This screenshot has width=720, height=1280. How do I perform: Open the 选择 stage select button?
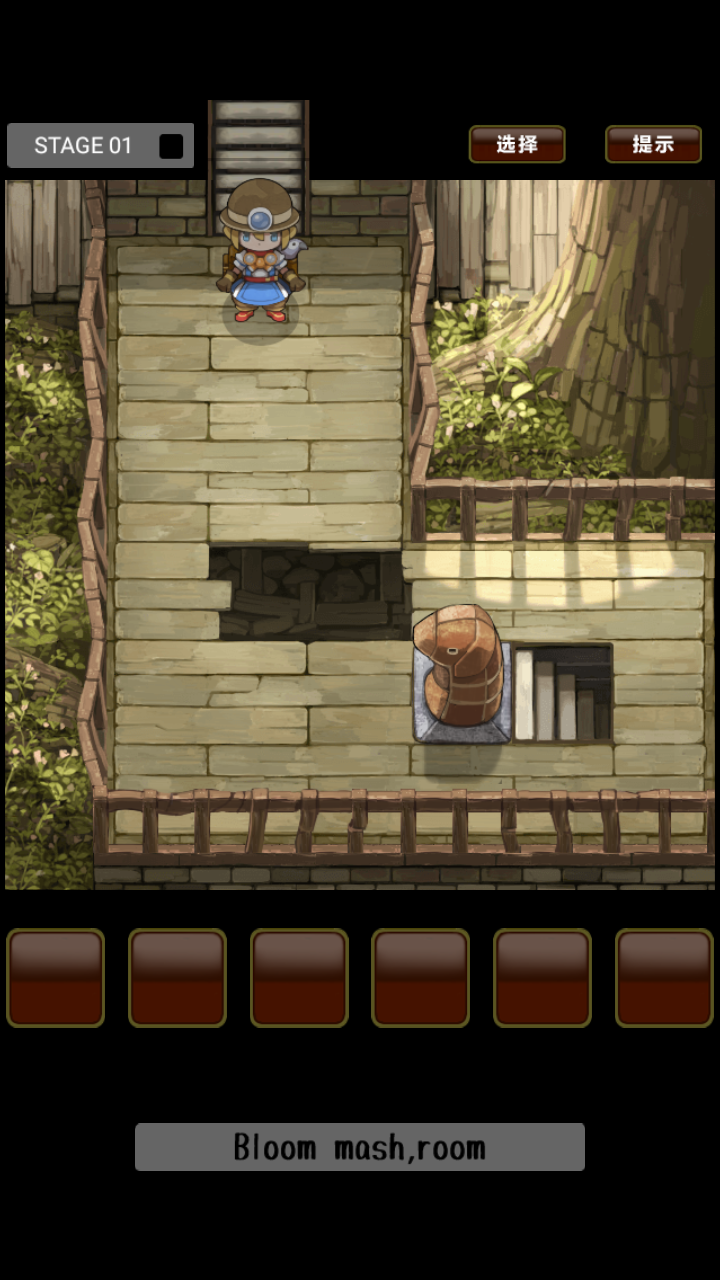click(517, 144)
